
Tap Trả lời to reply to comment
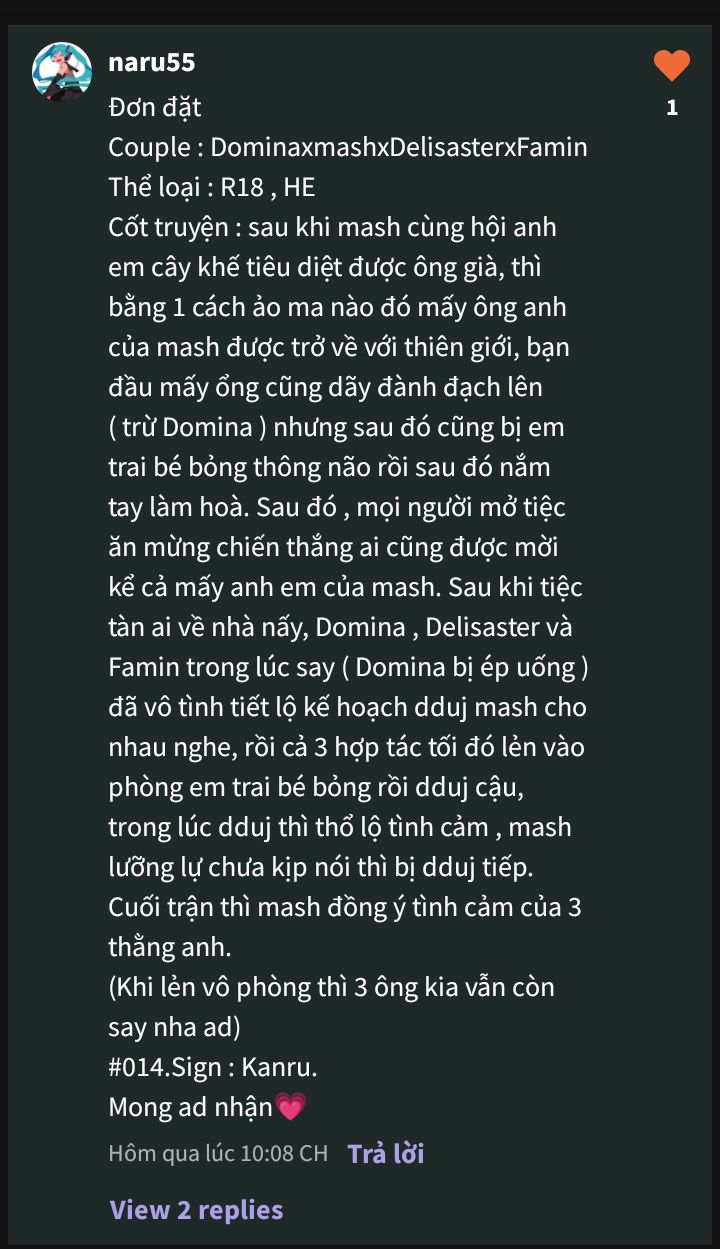386,1153
